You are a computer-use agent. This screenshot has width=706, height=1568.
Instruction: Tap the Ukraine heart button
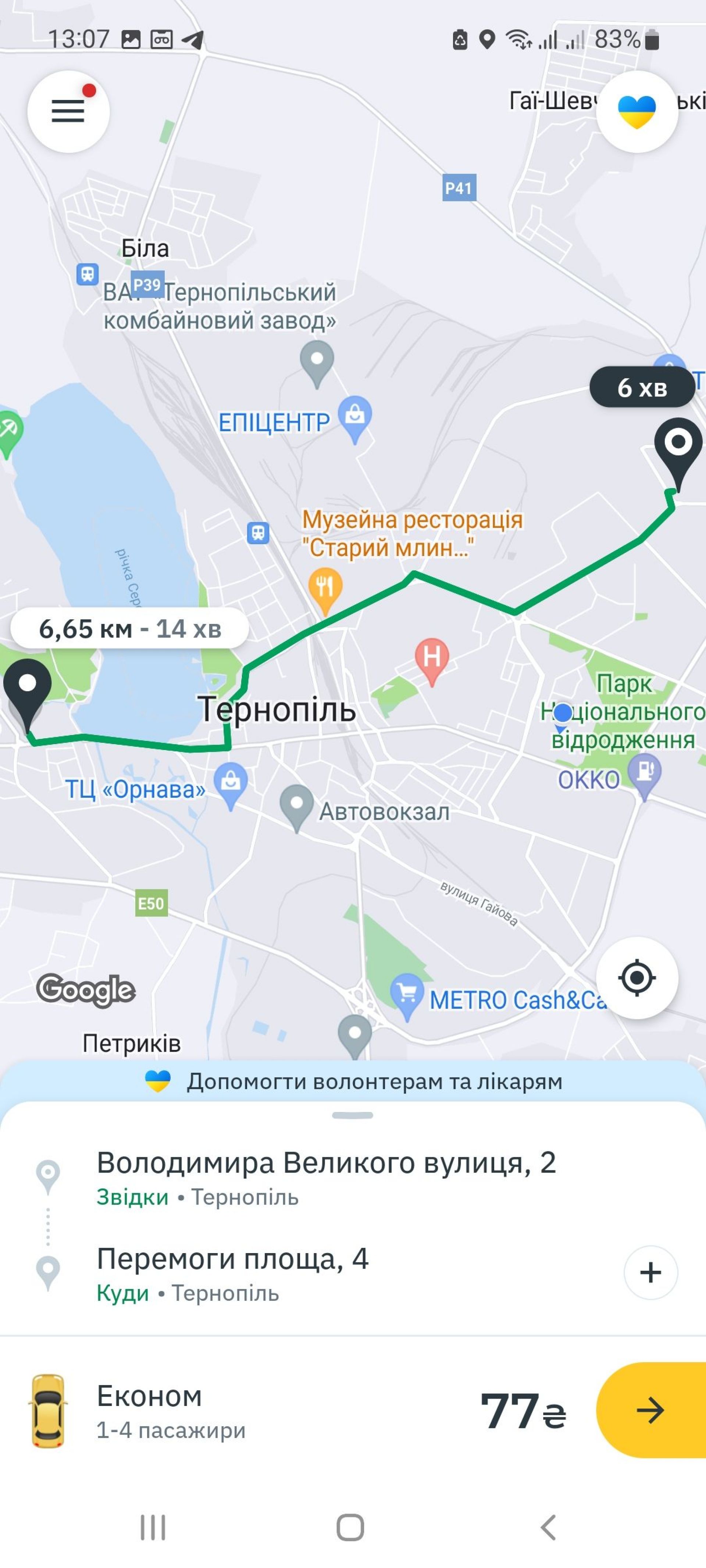[637, 111]
